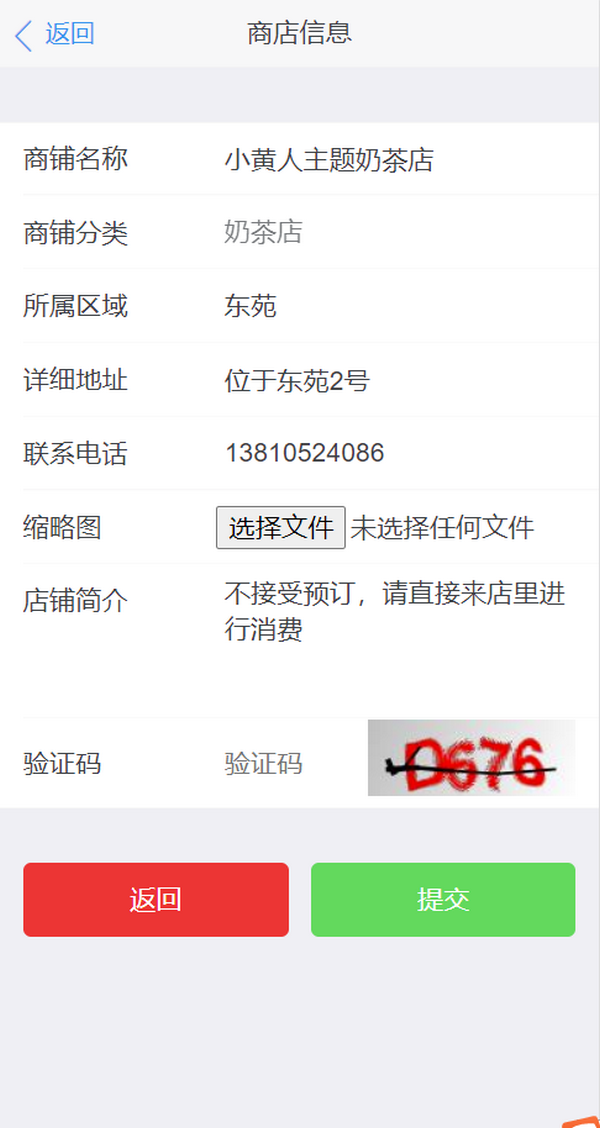Edit the 店铺简介 description text area
The height and width of the screenshot is (1128, 600).
pyautogui.click(x=397, y=630)
